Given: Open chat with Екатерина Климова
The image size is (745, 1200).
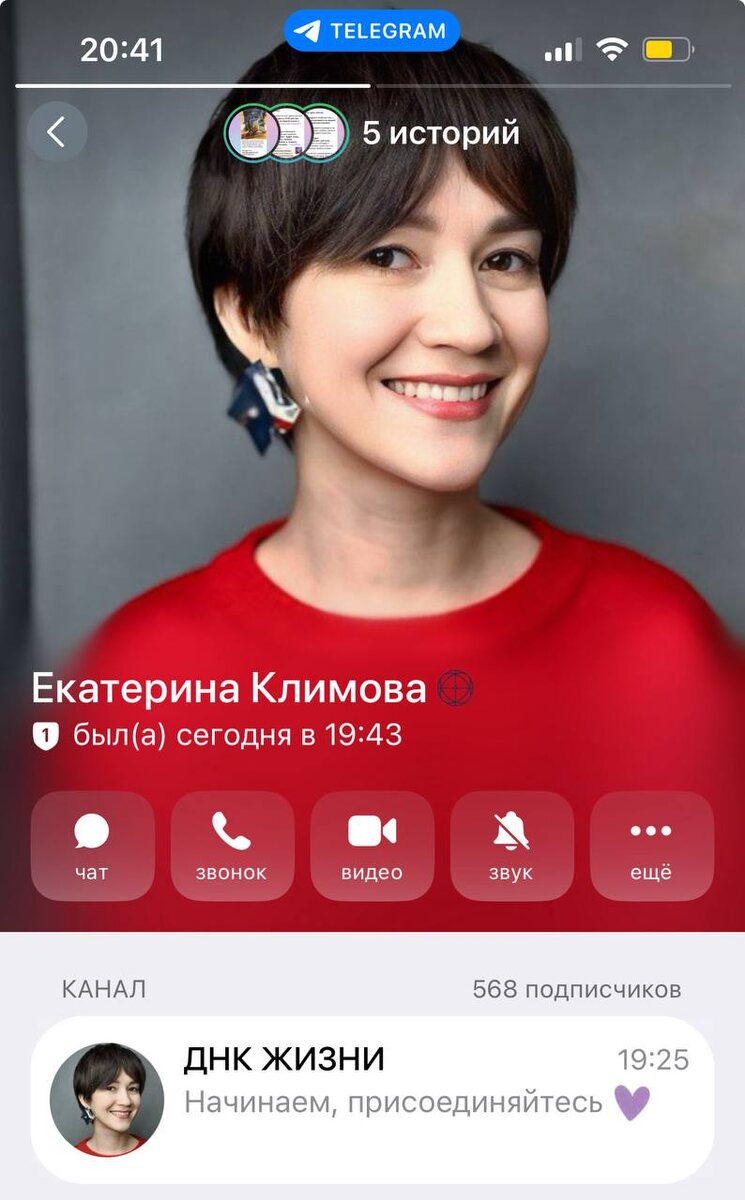Looking at the screenshot, I should coord(92,846).
